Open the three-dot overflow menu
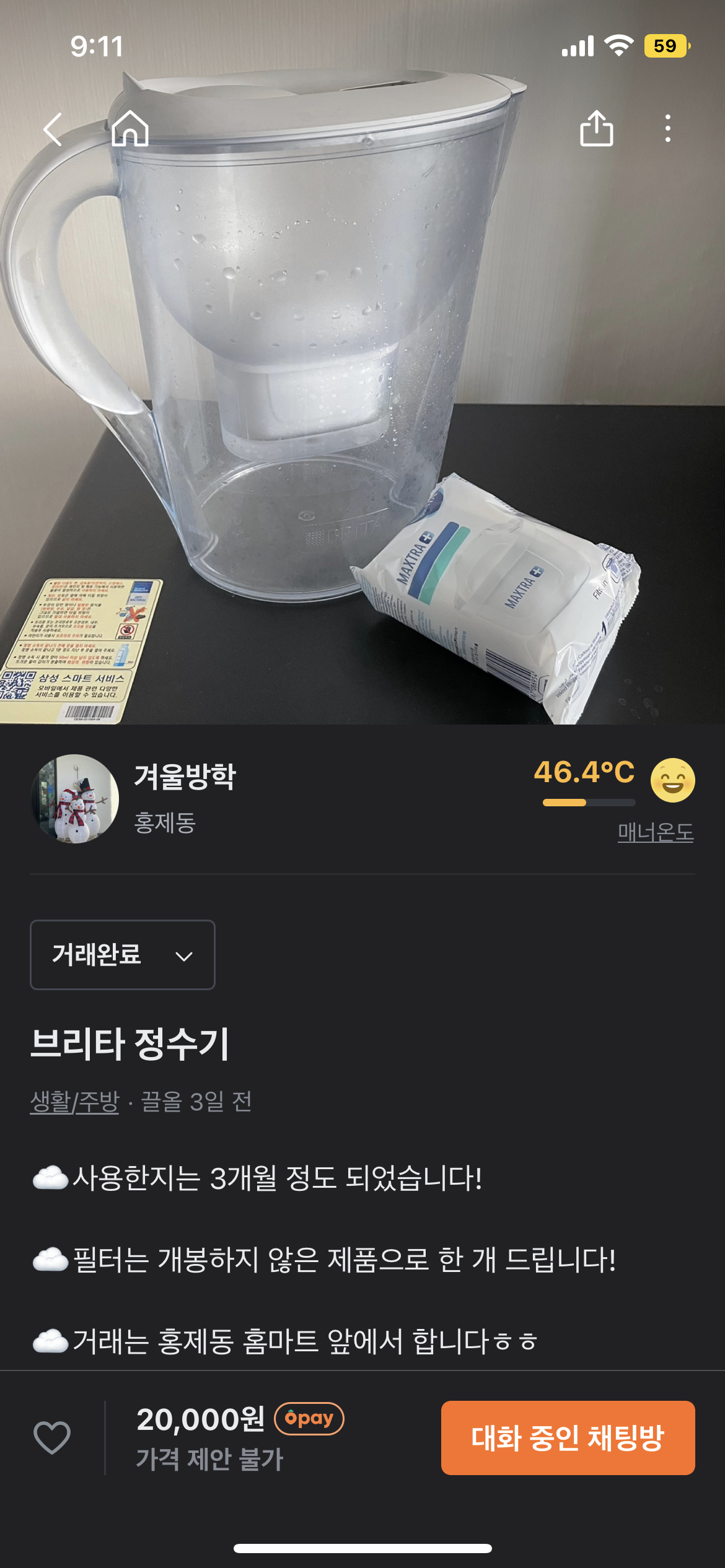Image resolution: width=725 pixels, height=1568 pixels. click(667, 129)
